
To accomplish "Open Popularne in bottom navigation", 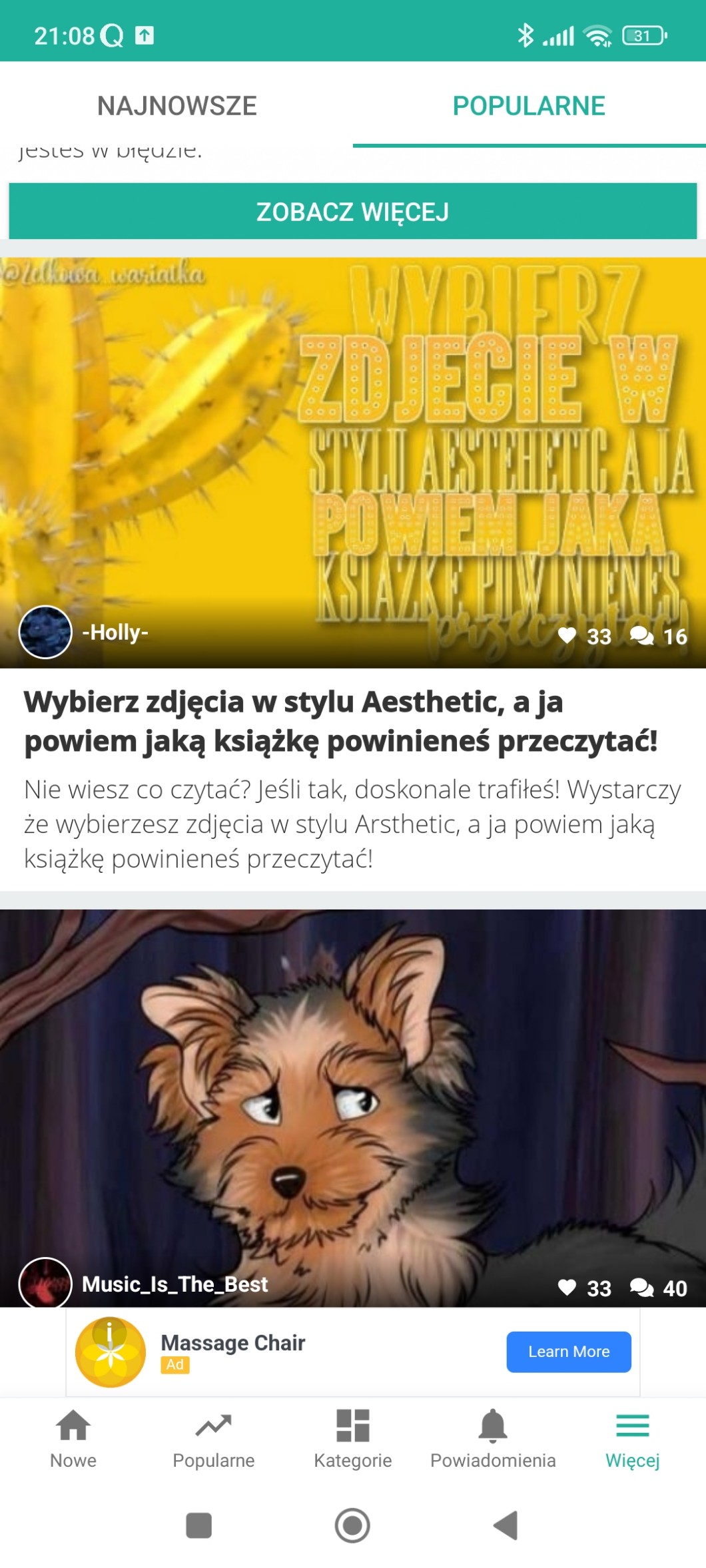I will click(x=214, y=1439).
